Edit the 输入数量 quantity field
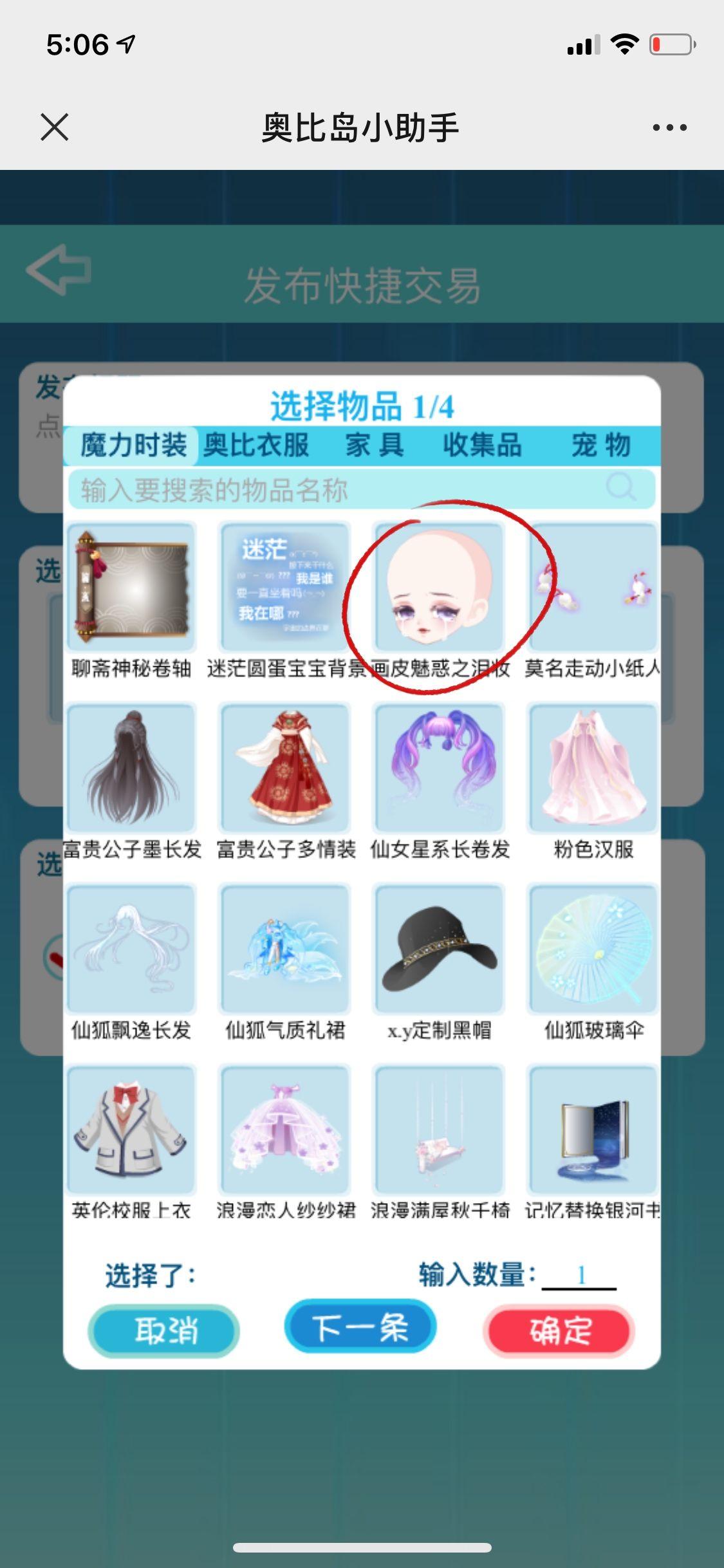Image resolution: width=724 pixels, height=1568 pixels. pos(579,1274)
